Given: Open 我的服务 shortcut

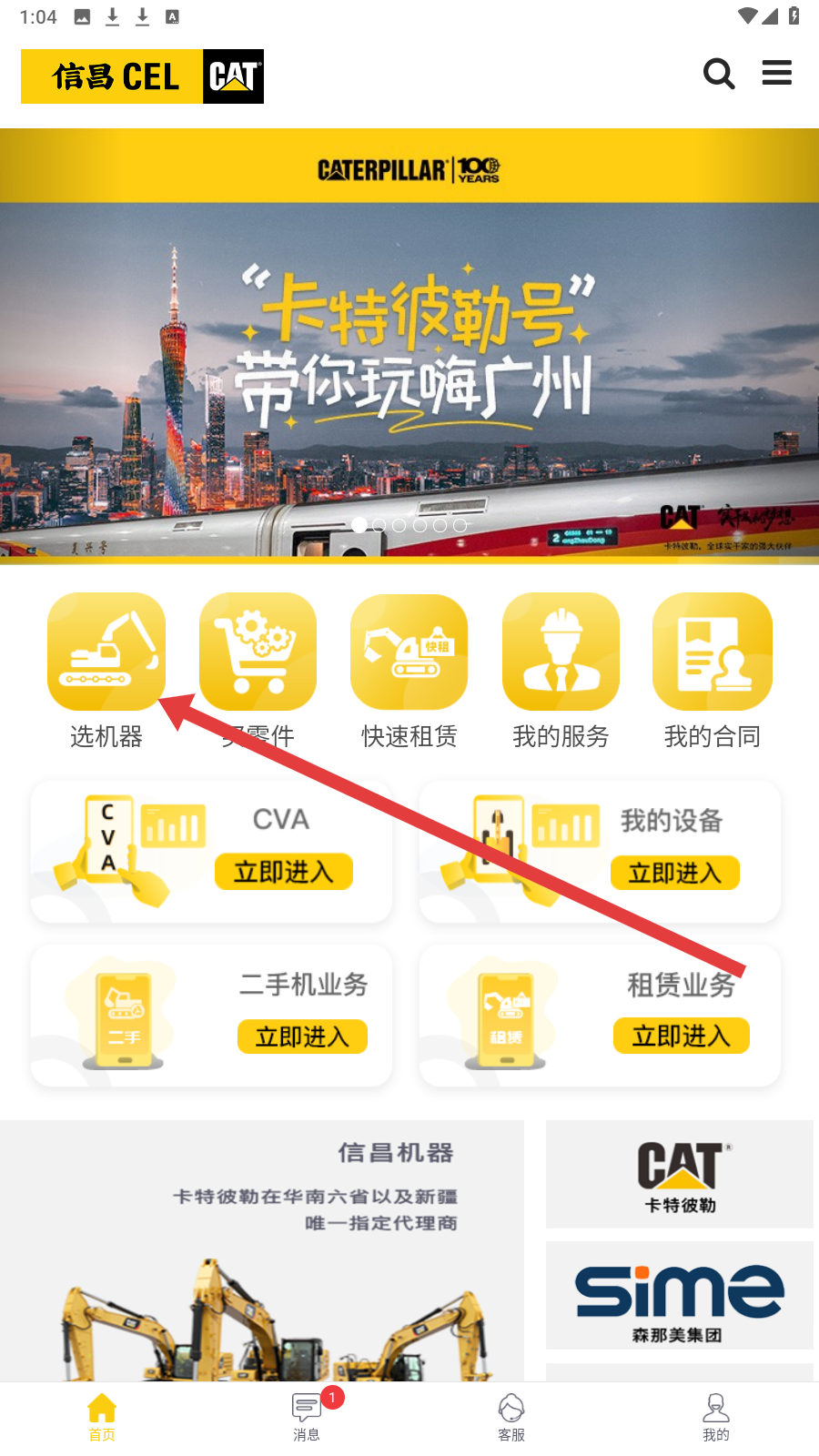Looking at the screenshot, I should [561, 652].
